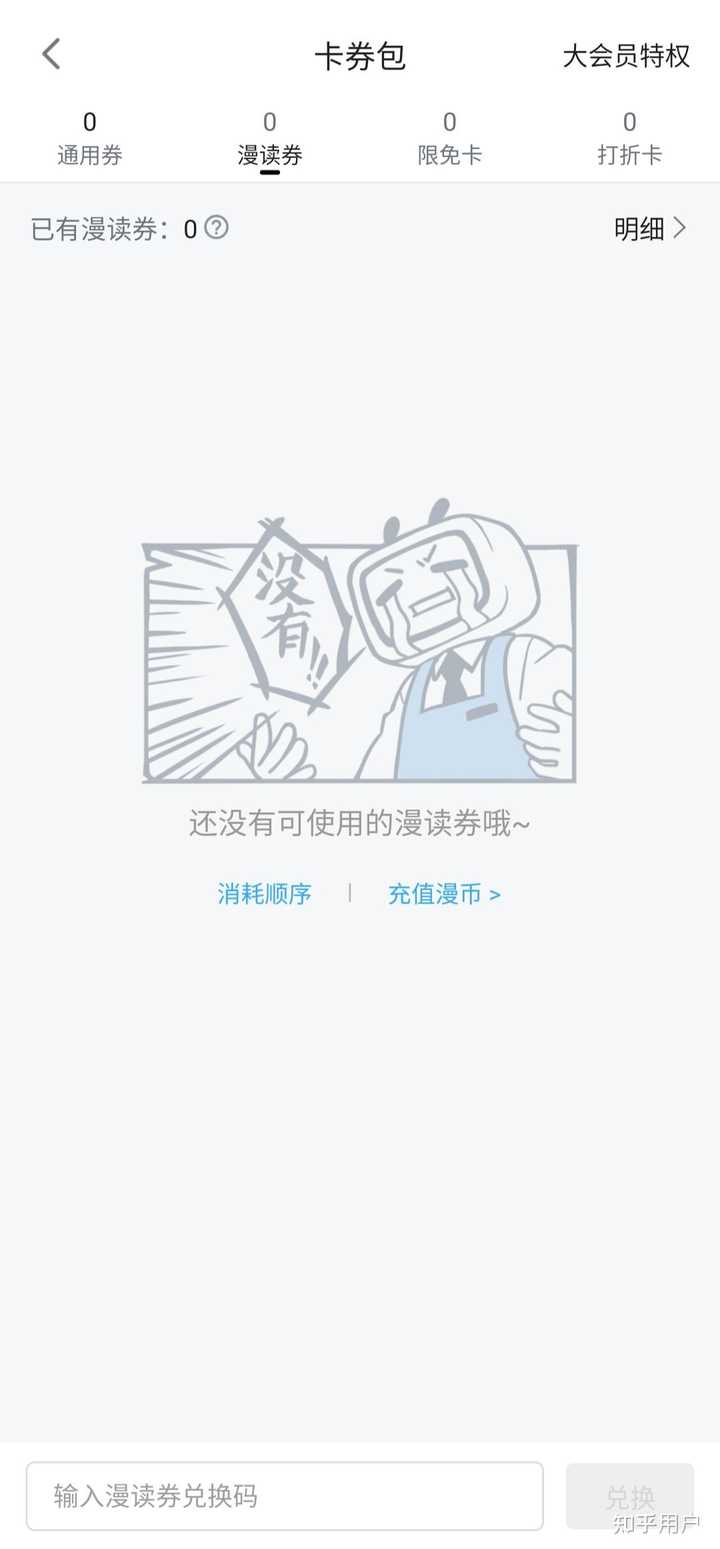Viewport: 720px width, 1549px height.
Task: Tap the question mark help icon
Action: pos(217,228)
